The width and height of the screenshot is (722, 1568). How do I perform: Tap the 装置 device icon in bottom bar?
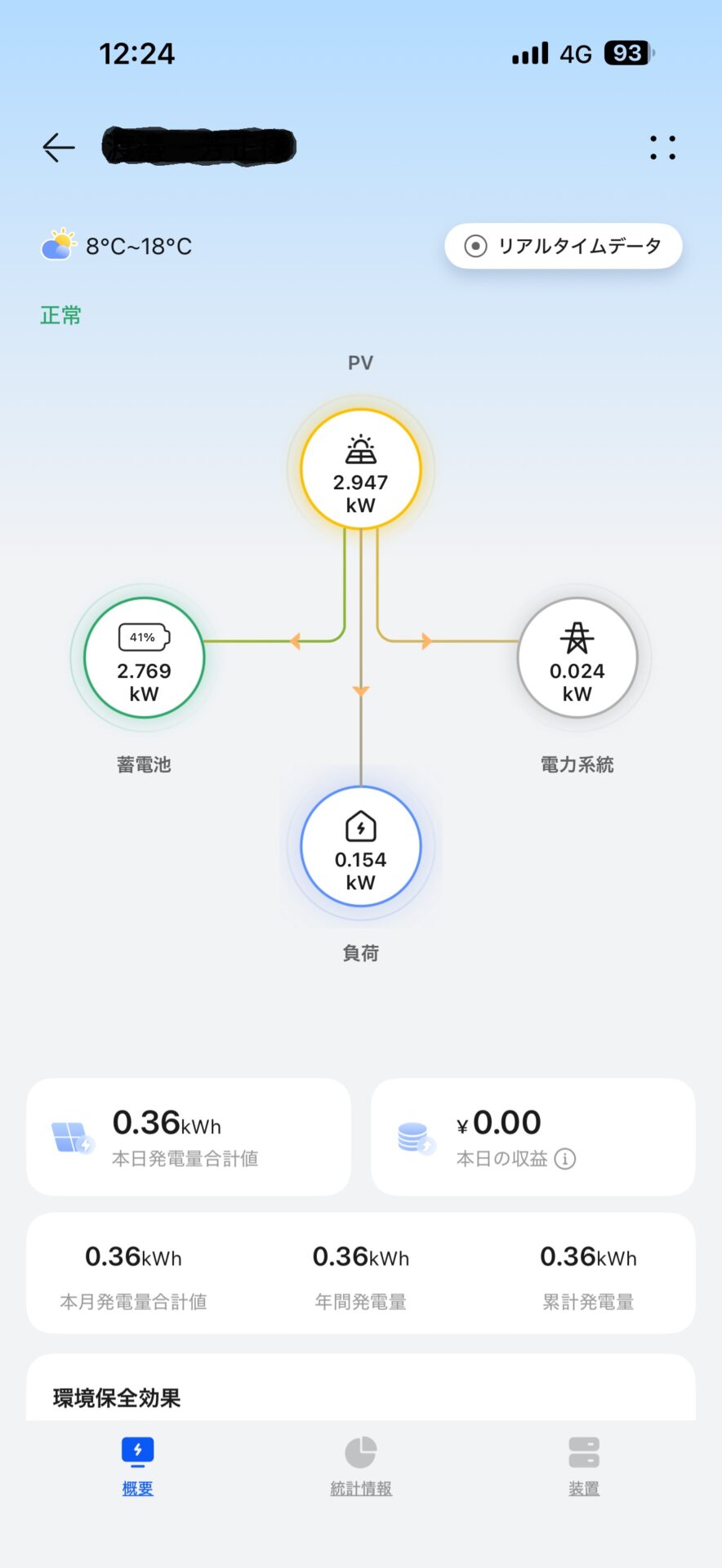click(x=582, y=1453)
